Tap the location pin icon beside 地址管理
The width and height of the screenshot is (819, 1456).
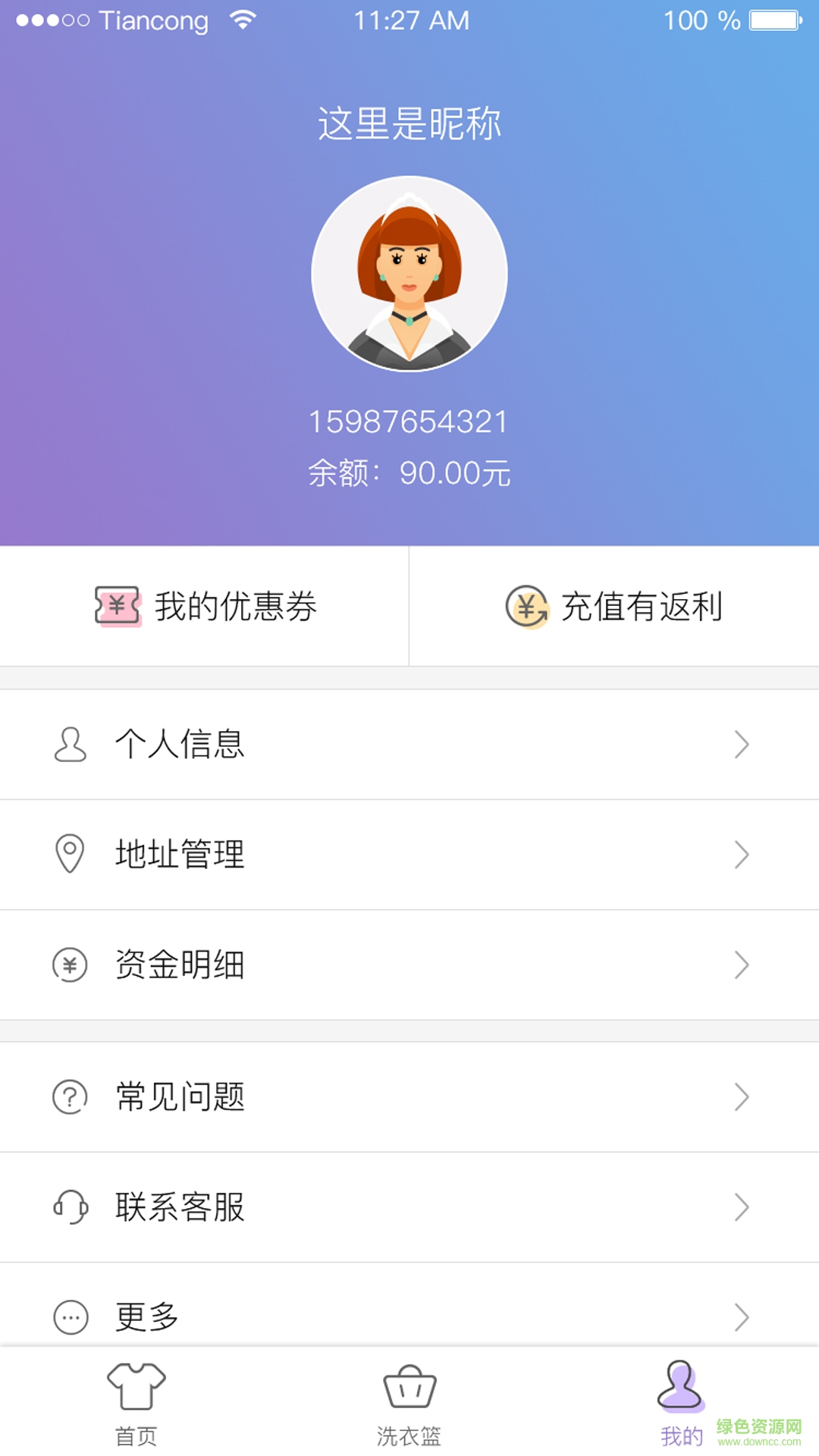(69, 855)
